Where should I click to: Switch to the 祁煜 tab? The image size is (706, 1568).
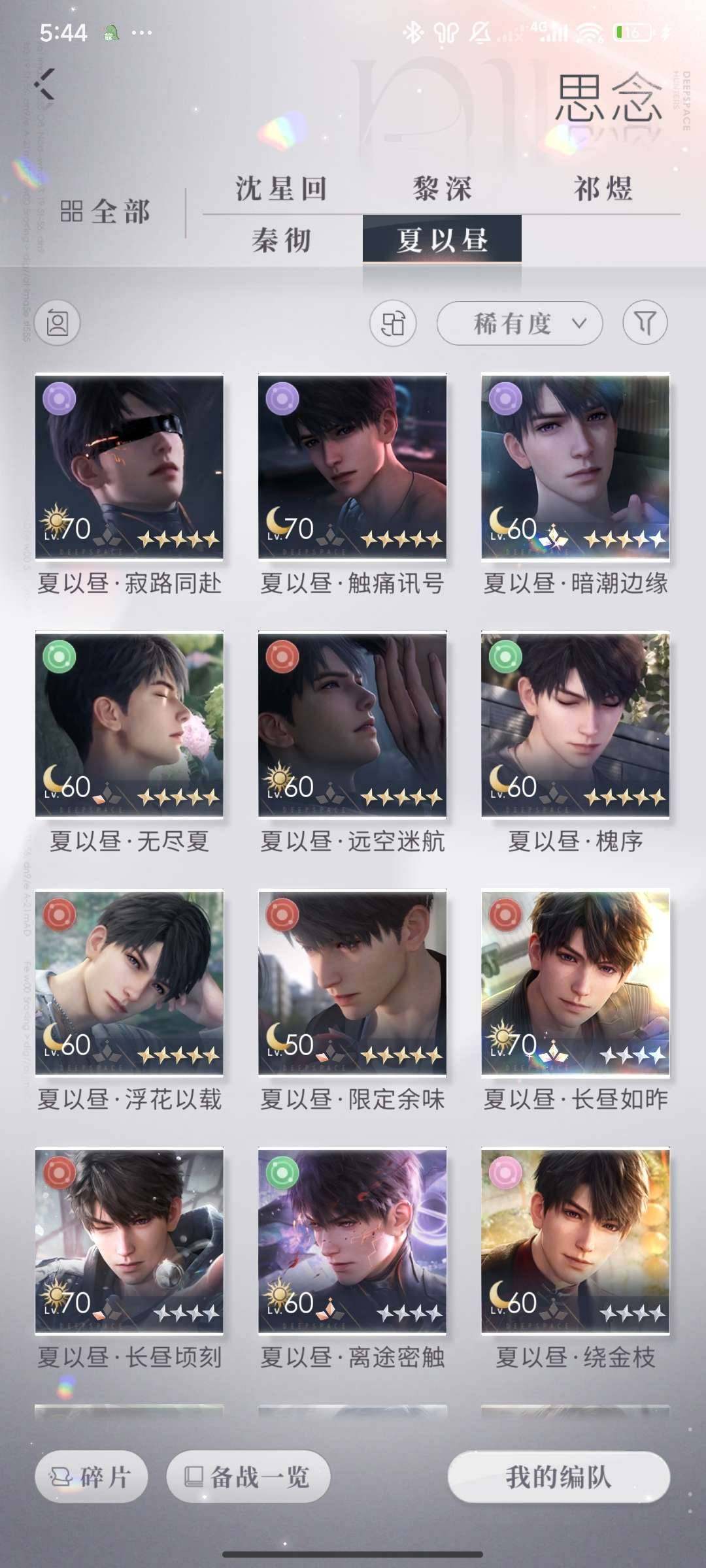click(603, 189)
